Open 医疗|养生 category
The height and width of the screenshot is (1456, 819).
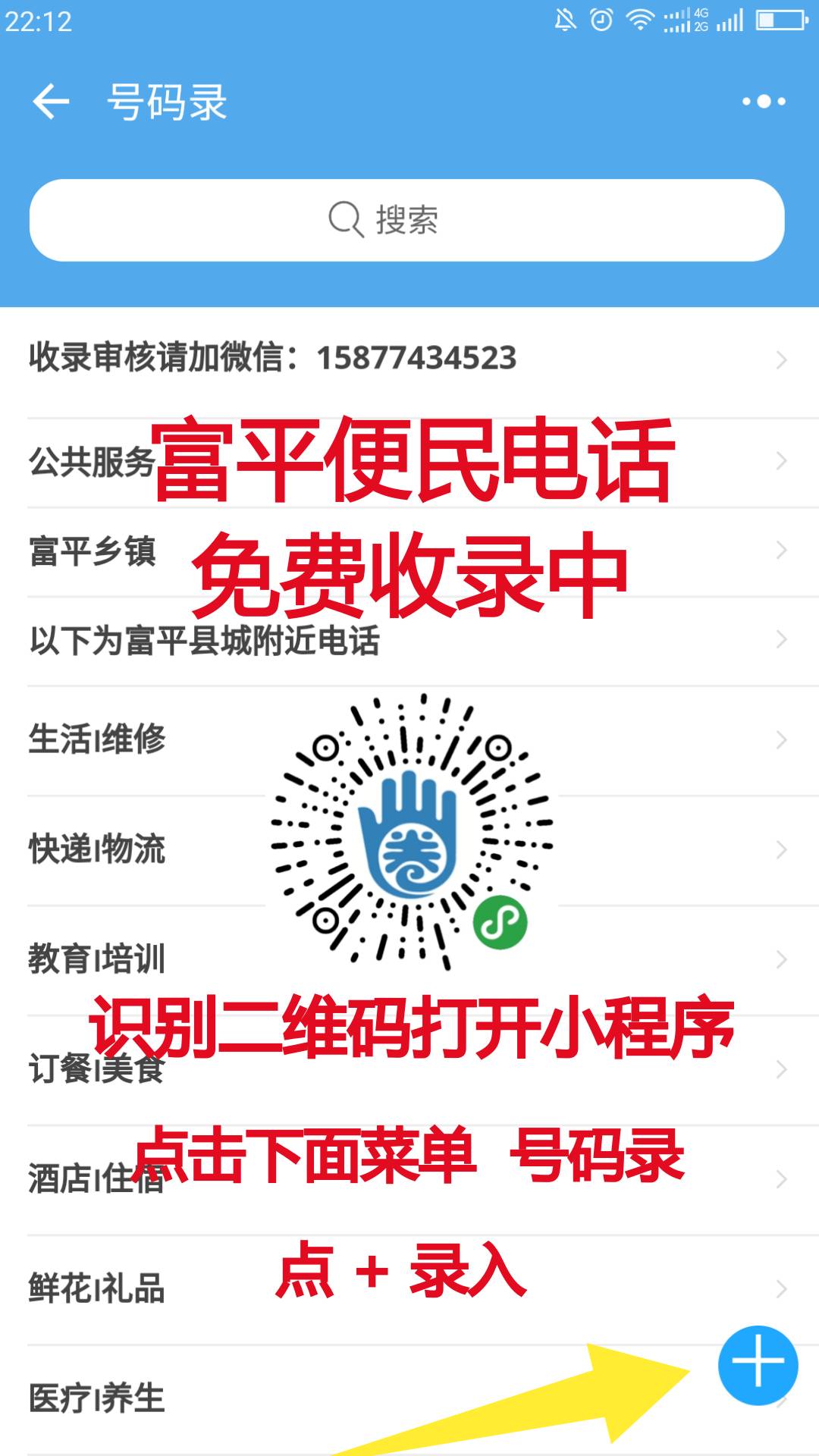[x=97, y=1399]
